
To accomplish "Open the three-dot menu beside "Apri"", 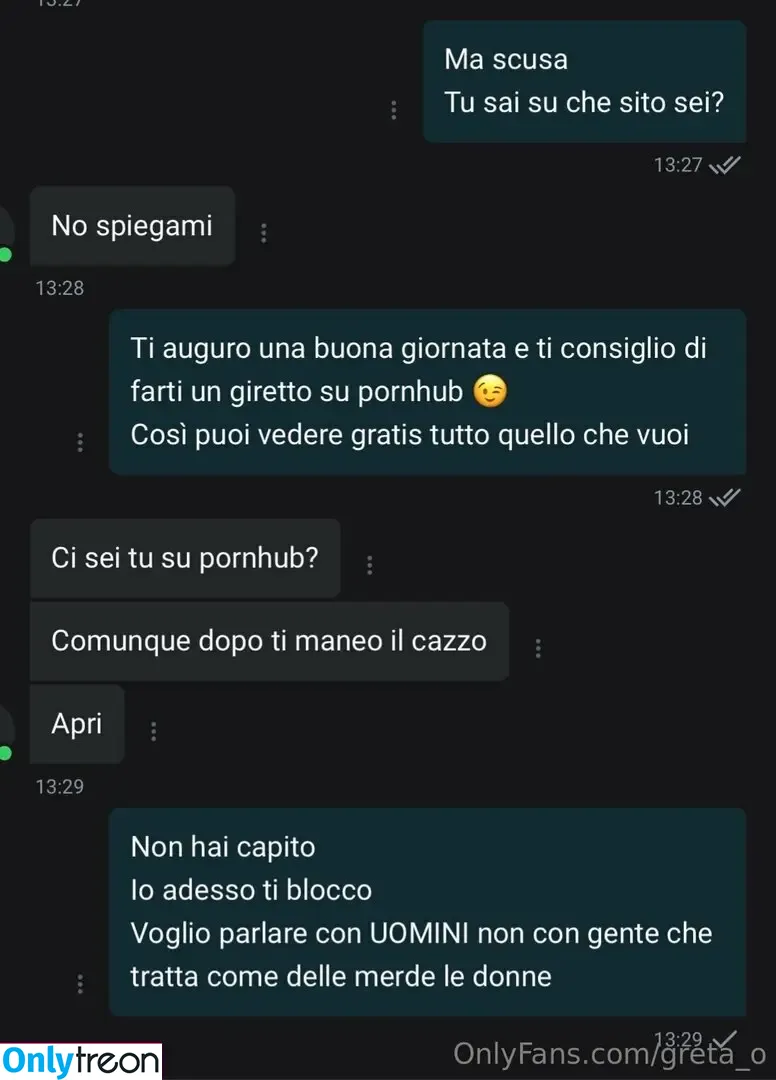I will [153, 732].
